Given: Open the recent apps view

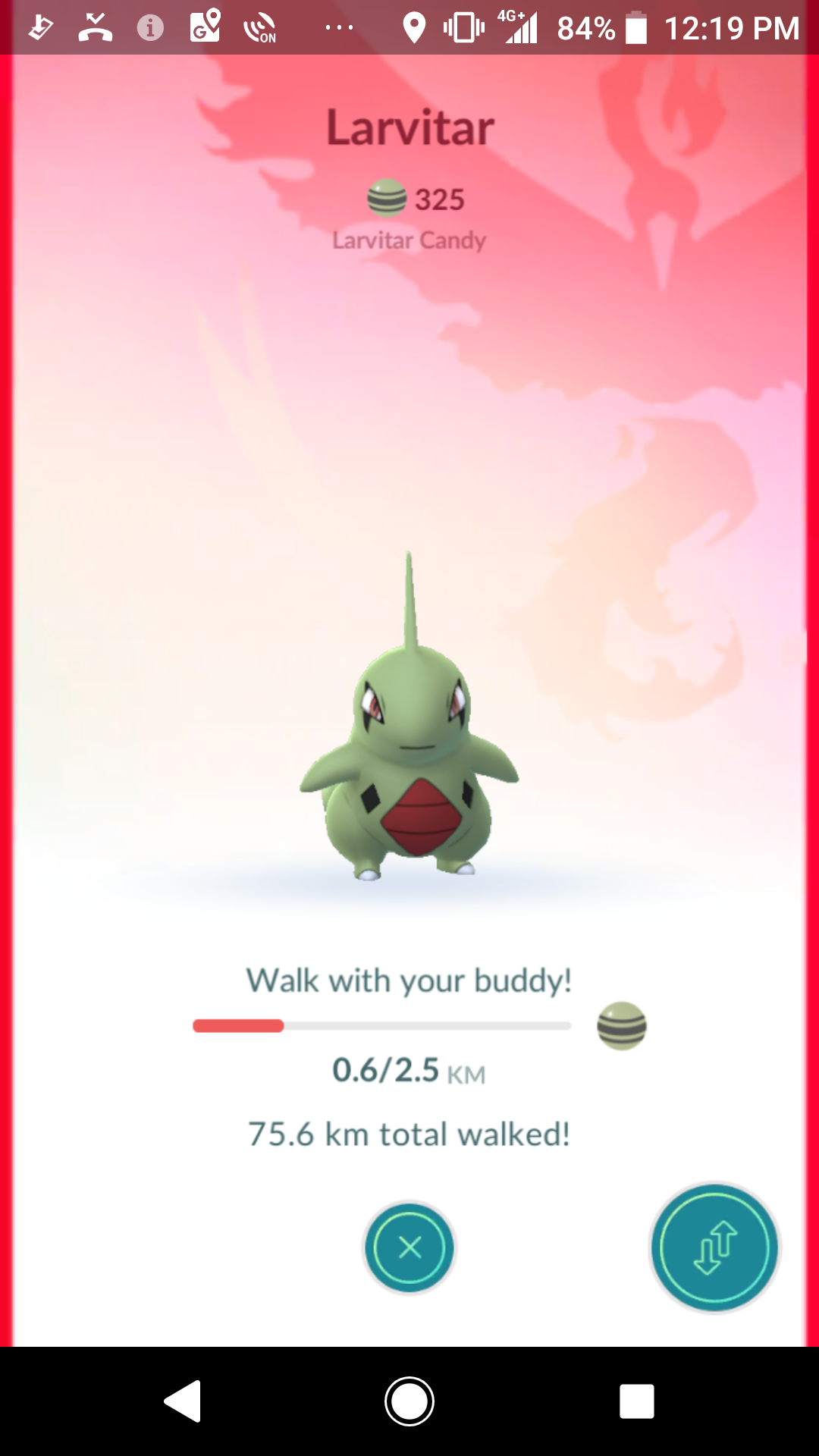Looking at the screenshot, I should coord(637,1401).
